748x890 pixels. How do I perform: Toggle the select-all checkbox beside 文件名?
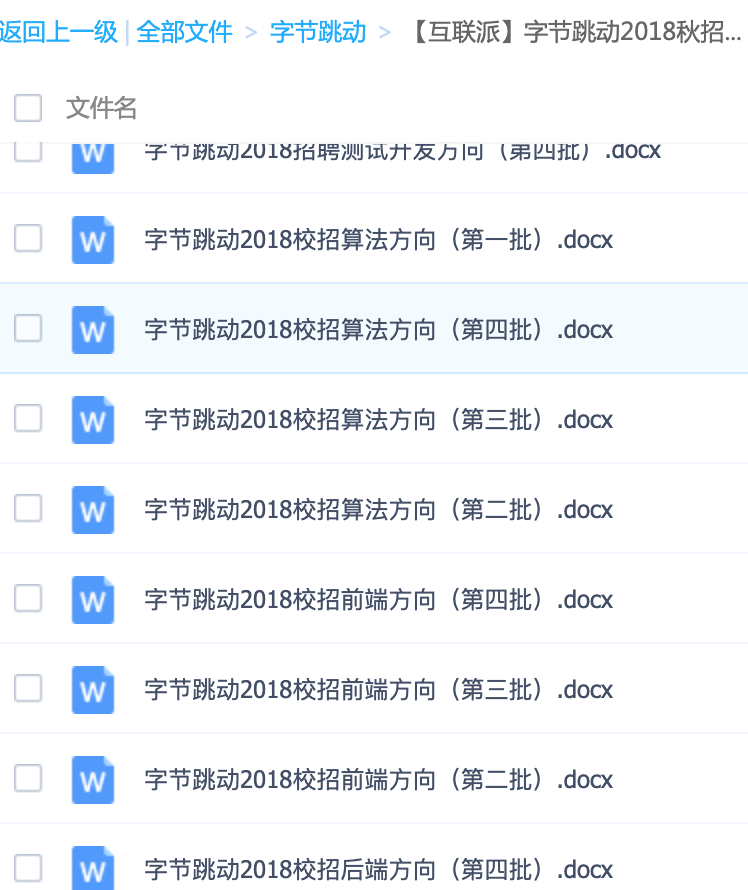coord(28,107)
